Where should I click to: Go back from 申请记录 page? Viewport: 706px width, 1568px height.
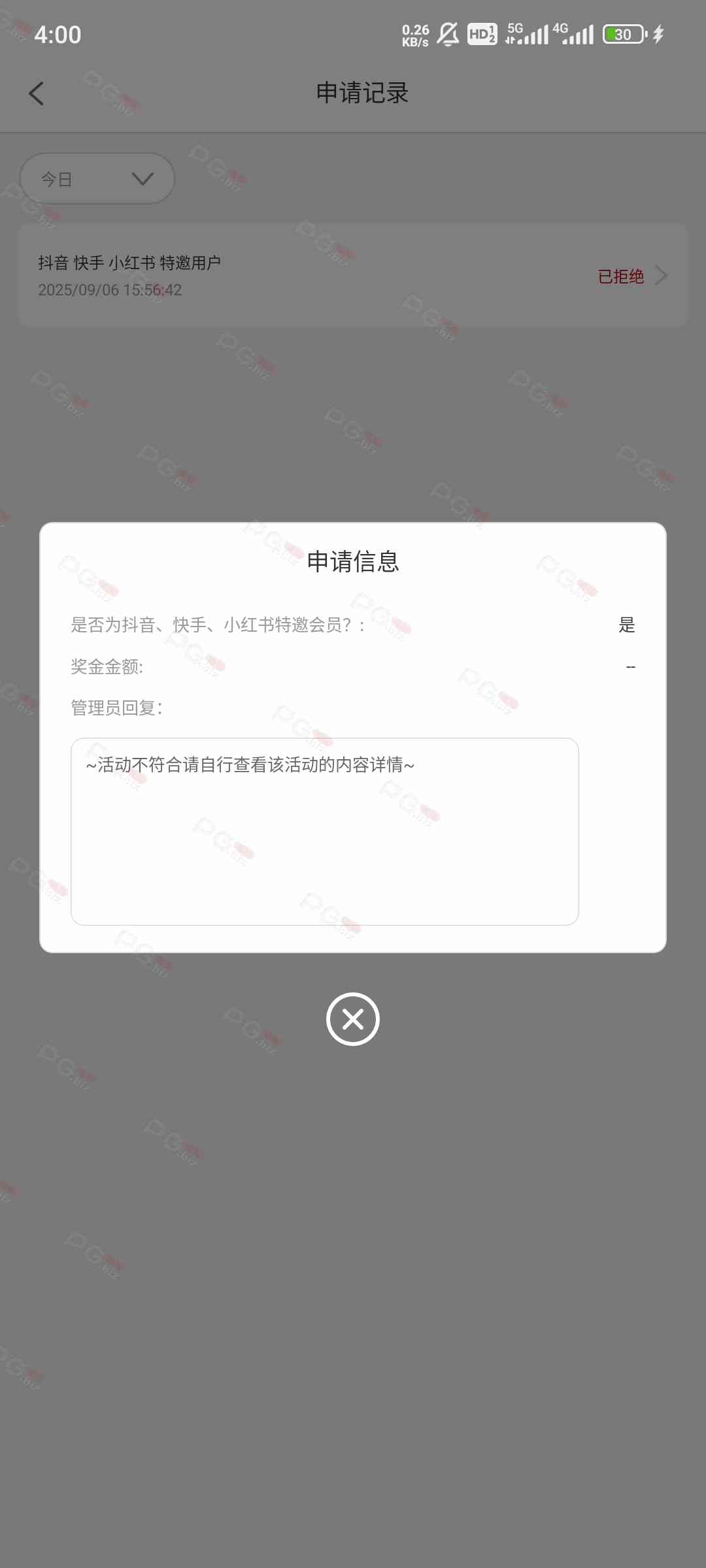(x=37, y=93)
